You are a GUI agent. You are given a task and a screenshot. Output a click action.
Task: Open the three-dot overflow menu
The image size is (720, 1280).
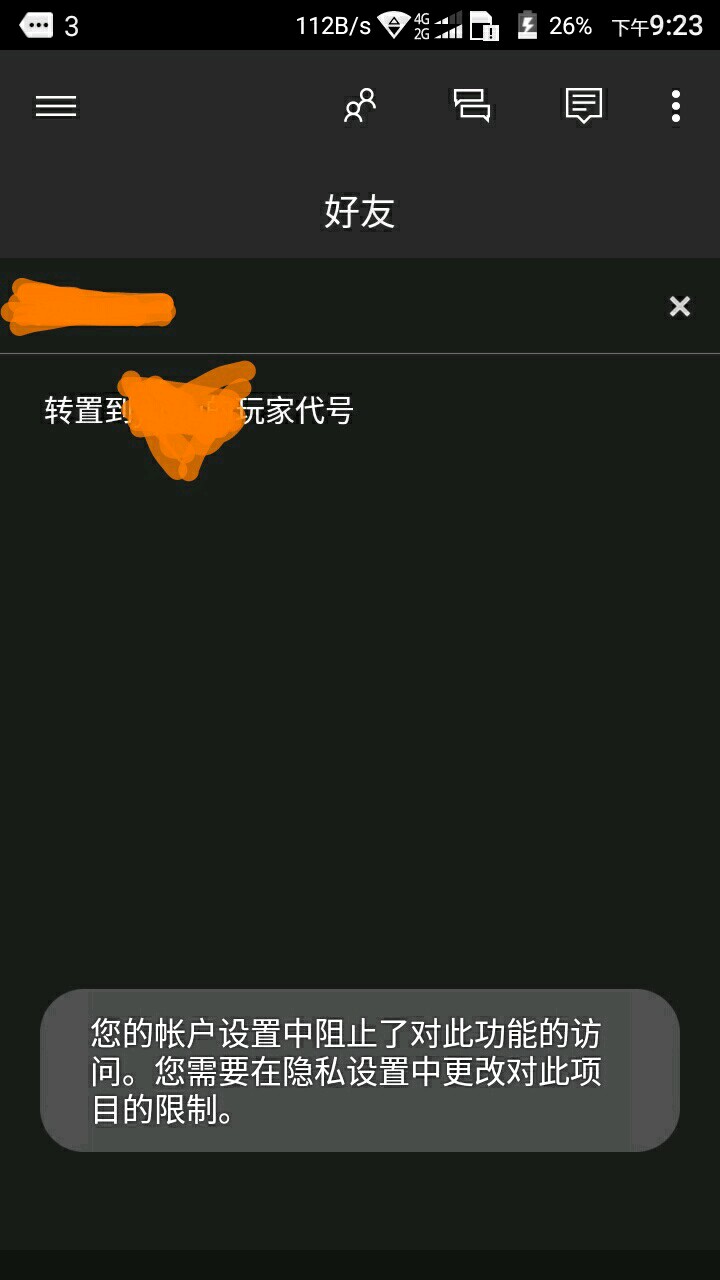[676, 106]
